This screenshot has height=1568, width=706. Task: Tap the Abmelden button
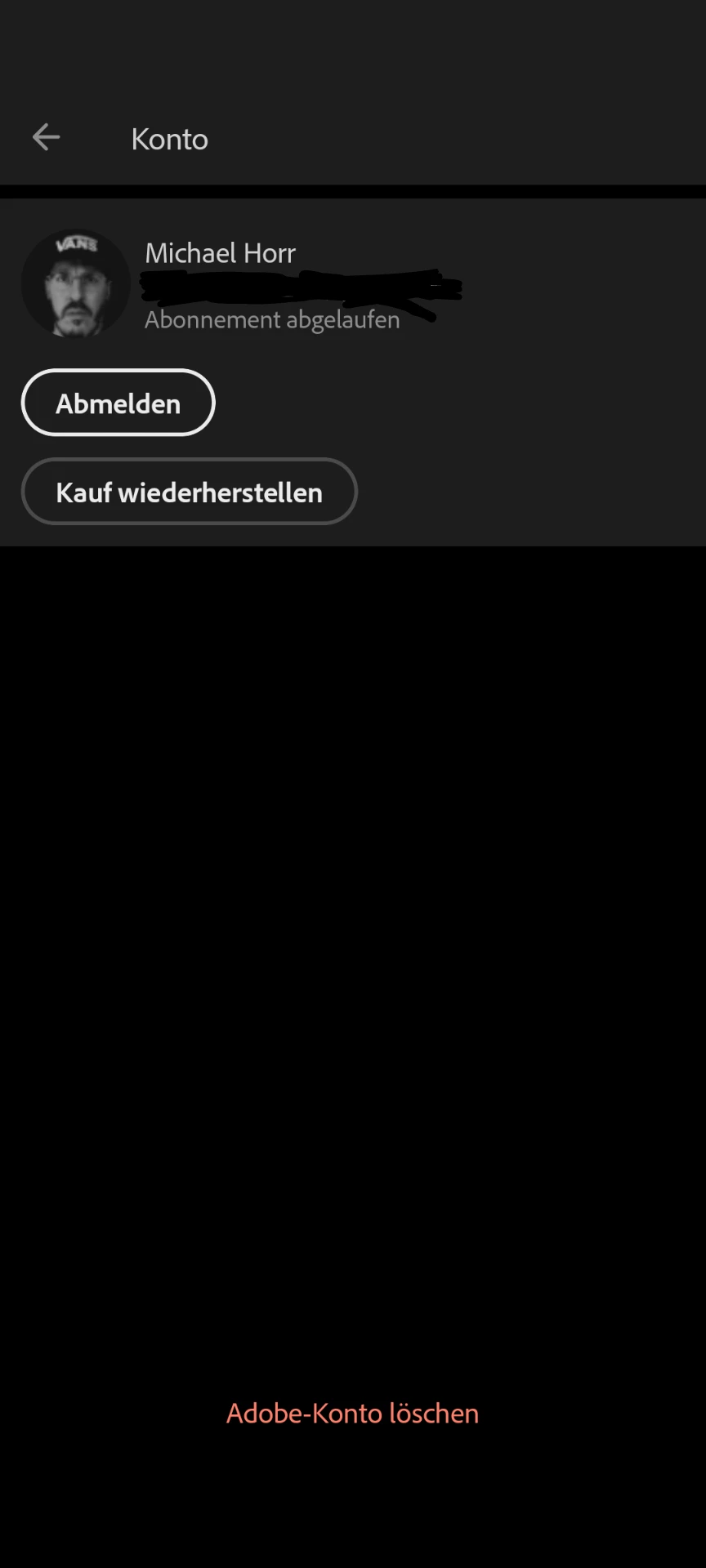[118, 403]
